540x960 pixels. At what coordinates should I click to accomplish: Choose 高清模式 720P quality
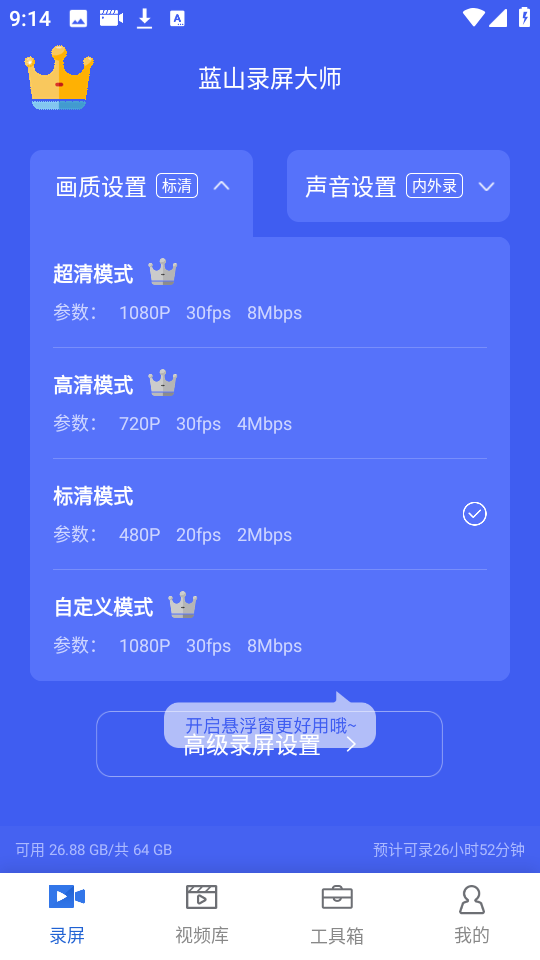(270, 403)
